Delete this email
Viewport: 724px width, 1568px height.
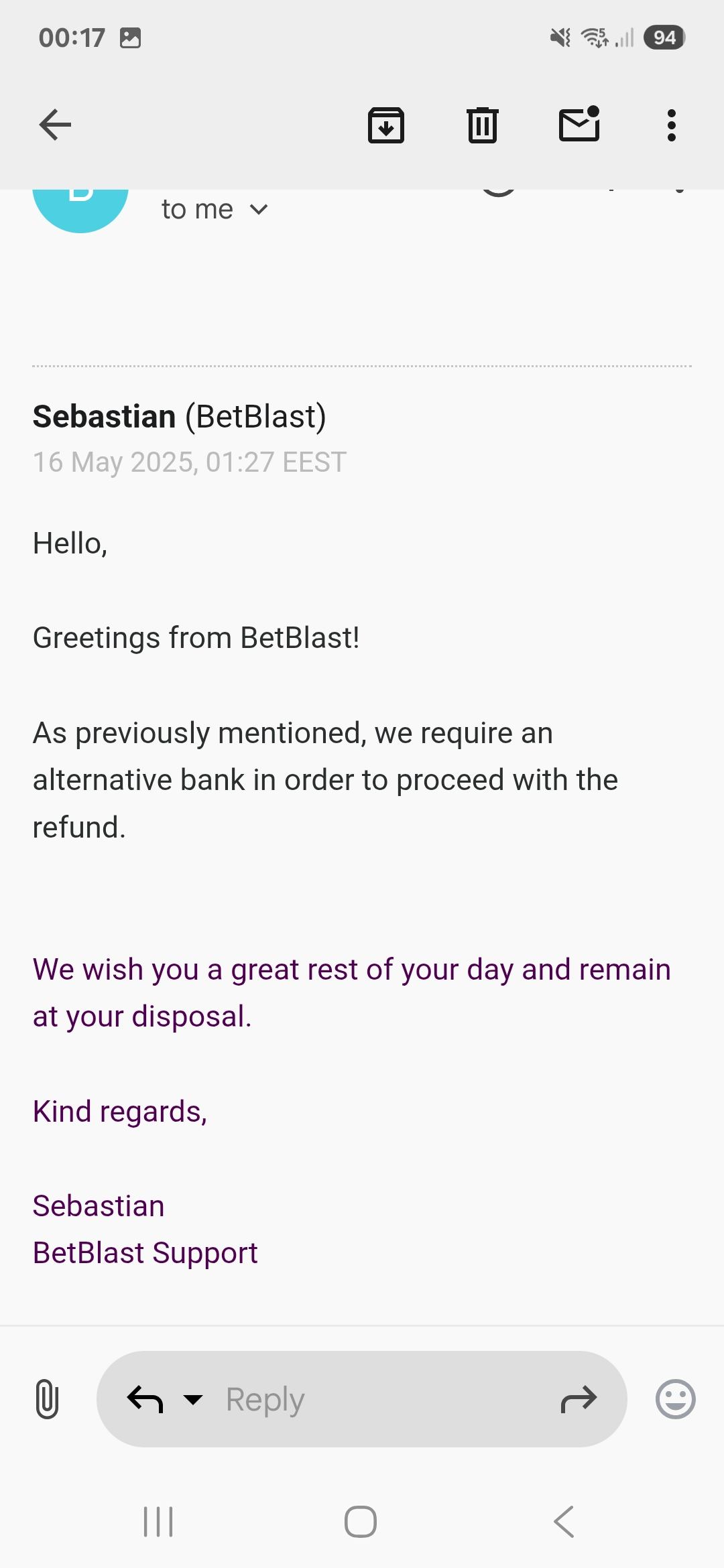coord(482,125)
